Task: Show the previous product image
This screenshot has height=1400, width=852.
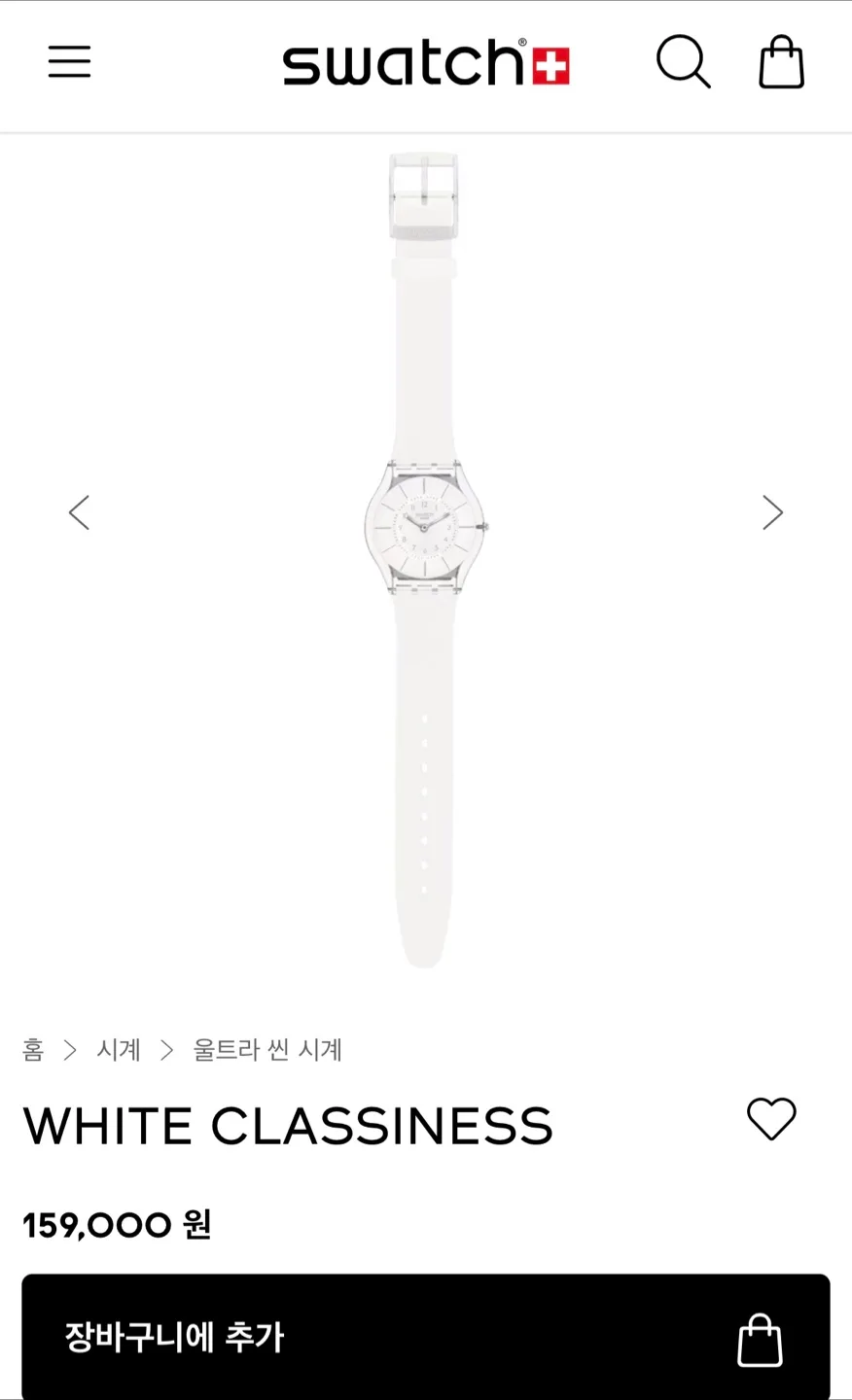Action: tap(79, 512)
